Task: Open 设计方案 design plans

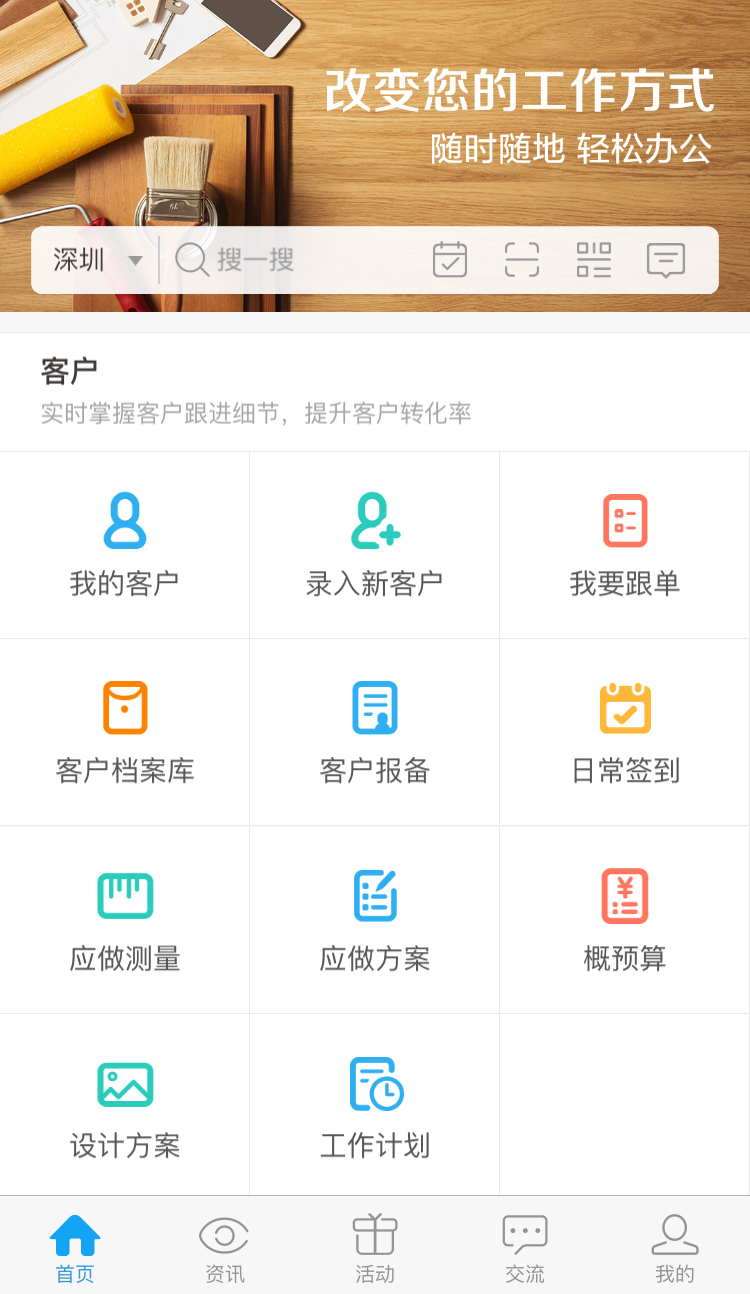Action: (x=124, y=1104)
